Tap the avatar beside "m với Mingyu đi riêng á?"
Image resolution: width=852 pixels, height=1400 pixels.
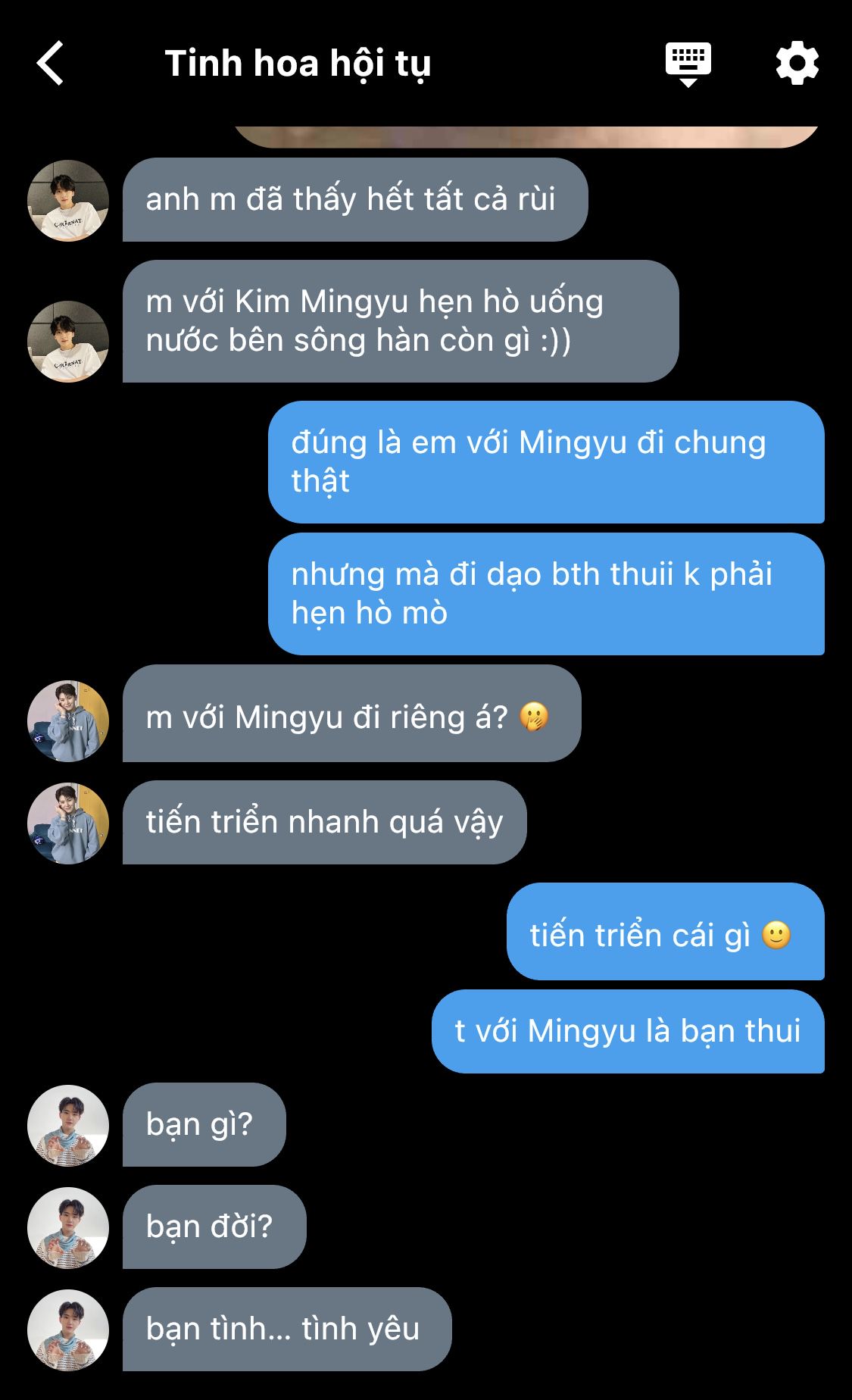[68, 720]
